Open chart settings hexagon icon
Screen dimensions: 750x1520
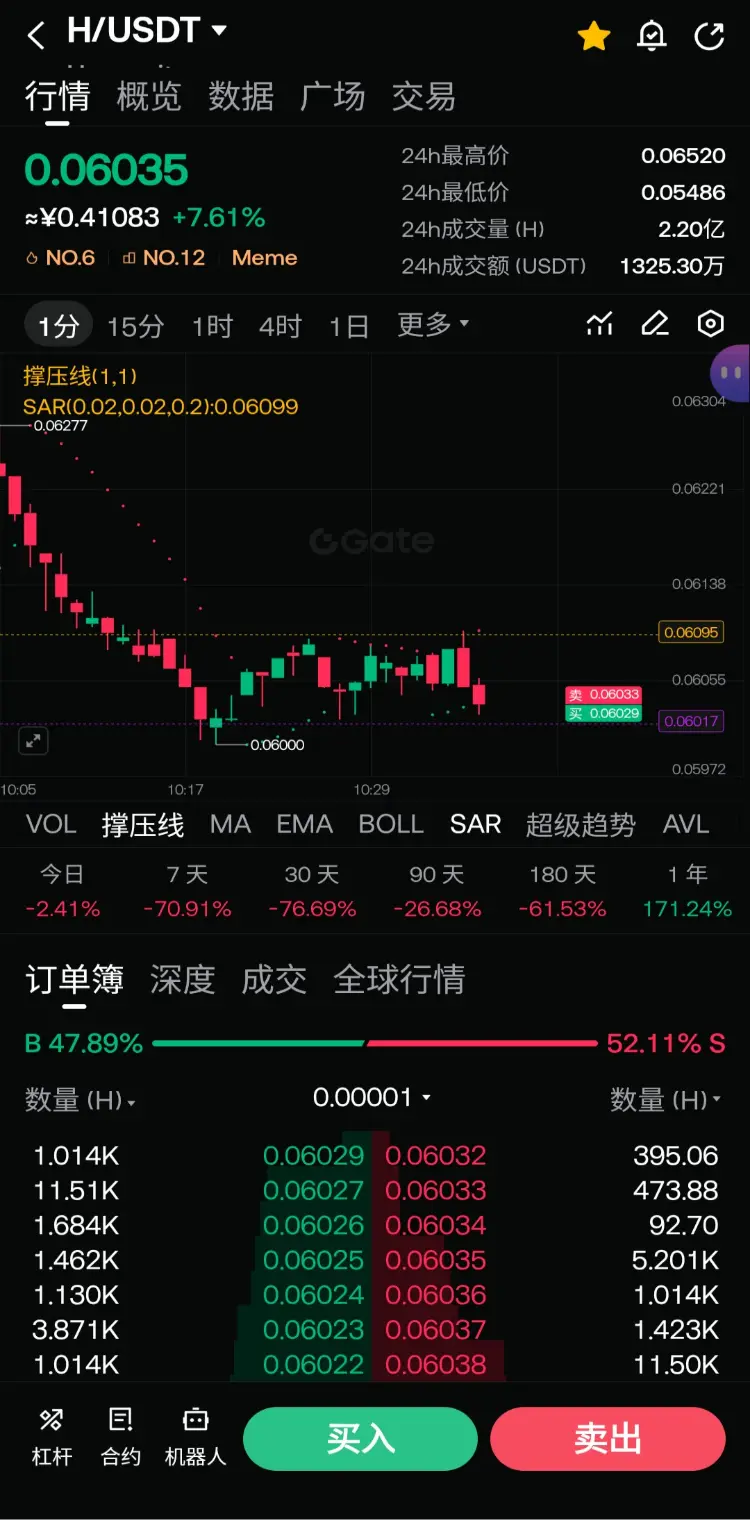tap(710, 324)
